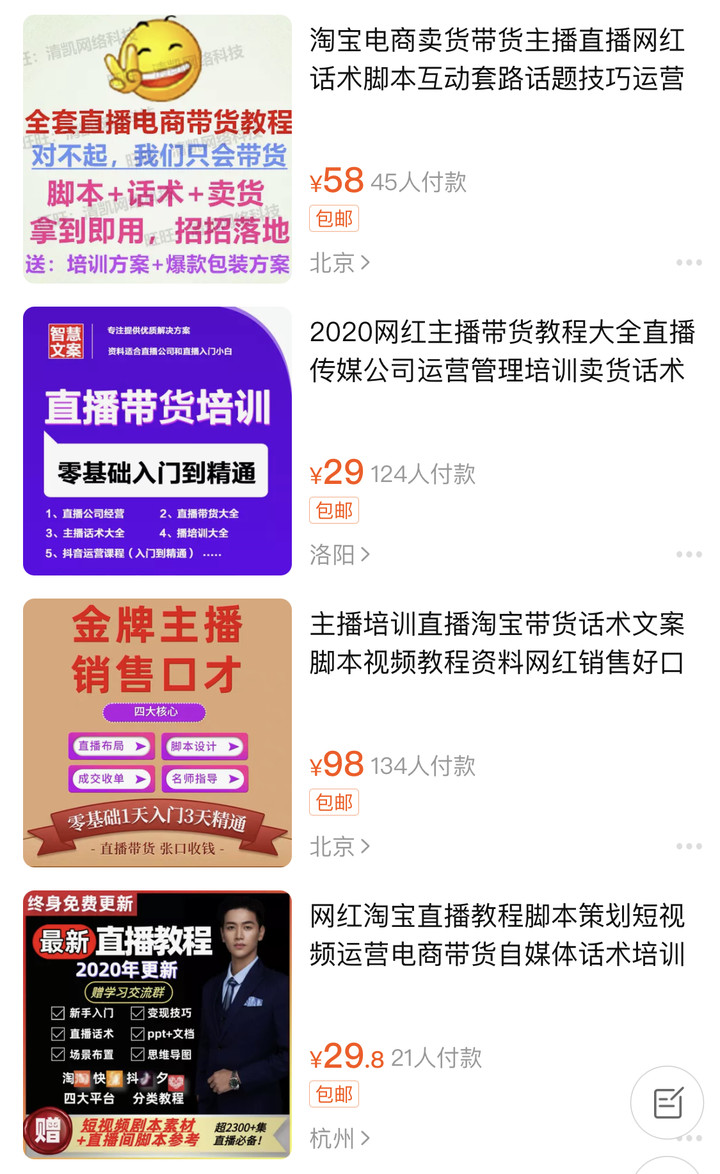Open the 最新直播教程 2020年更新 product image
The width and height of the screenshot is (720, 1174).
tap(157, 1025)
